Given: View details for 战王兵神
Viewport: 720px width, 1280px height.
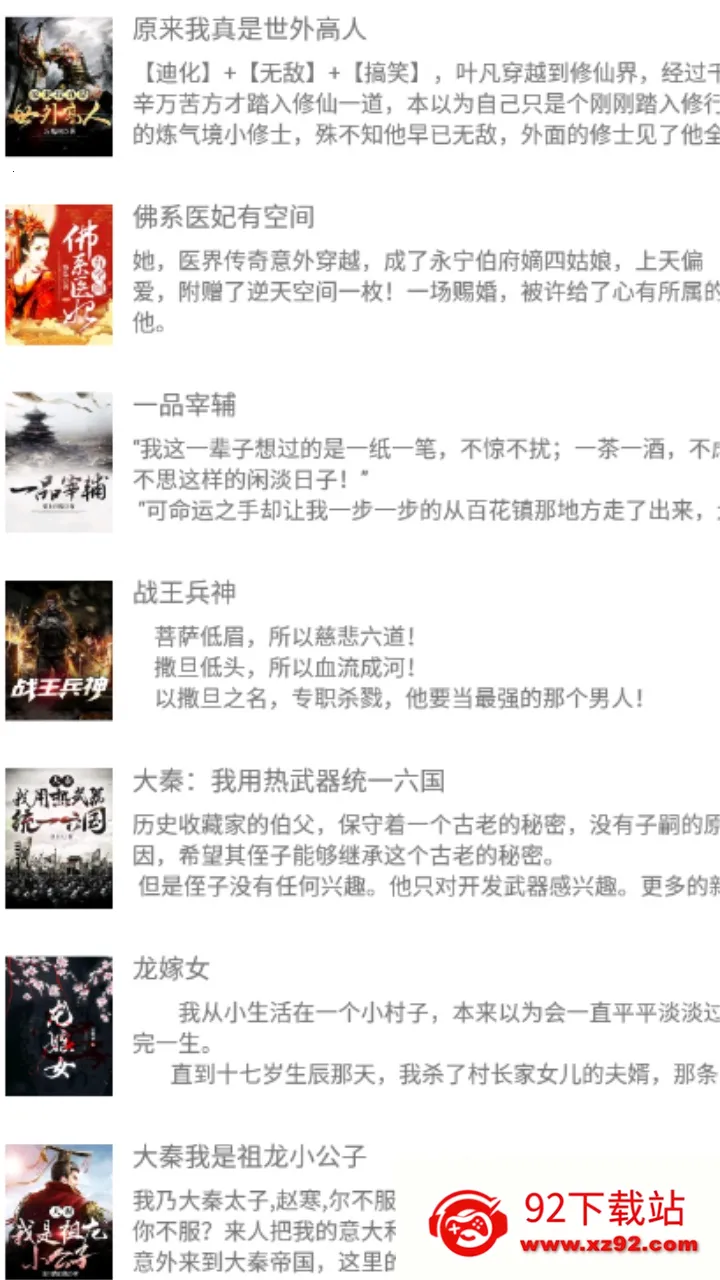Looking at the screenshot, I should (360, 651).
